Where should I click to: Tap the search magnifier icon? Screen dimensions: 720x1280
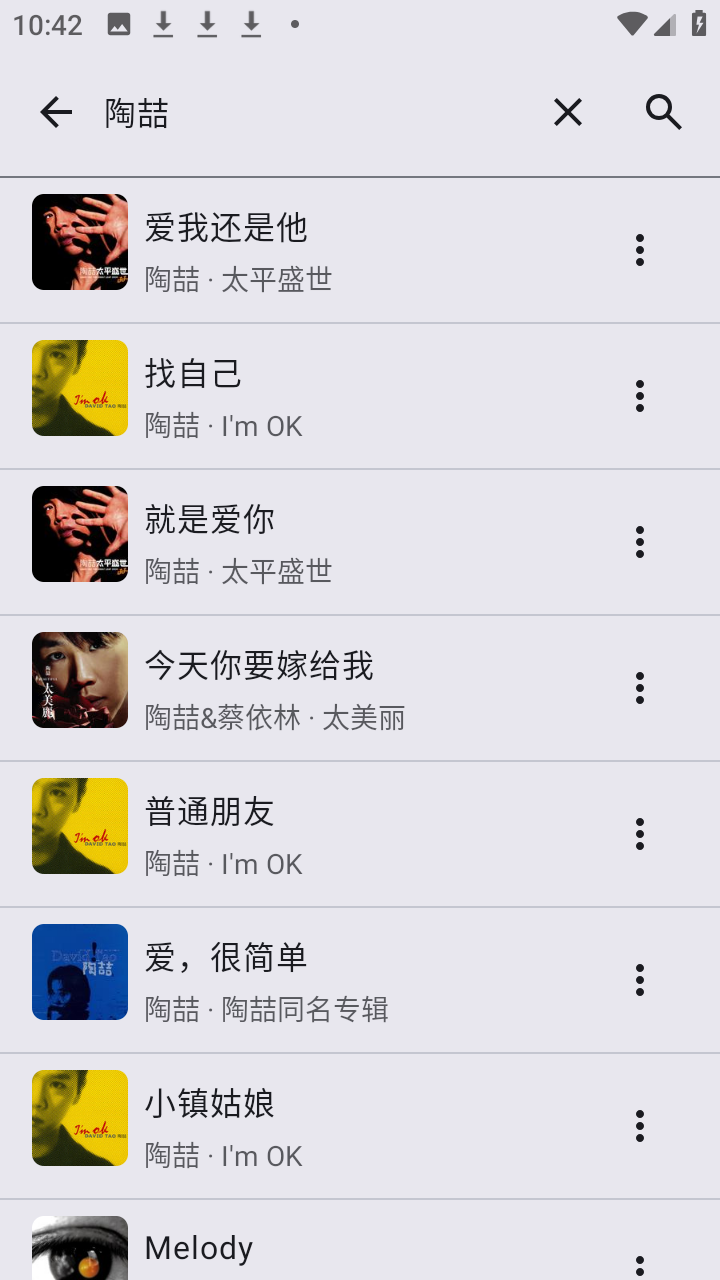[664, 112]
